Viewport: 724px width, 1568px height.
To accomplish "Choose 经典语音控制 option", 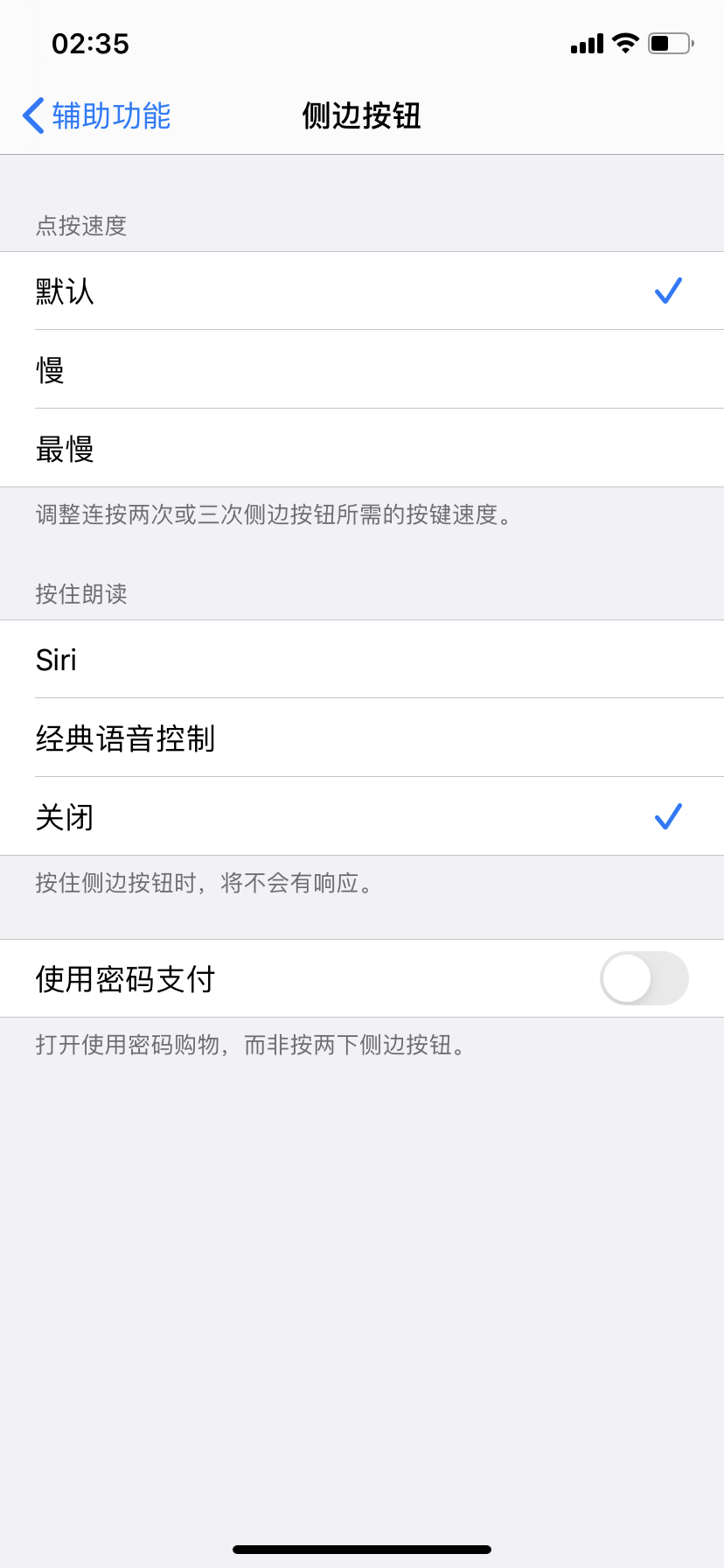I will pyautogui.click(x=362, y=738).
